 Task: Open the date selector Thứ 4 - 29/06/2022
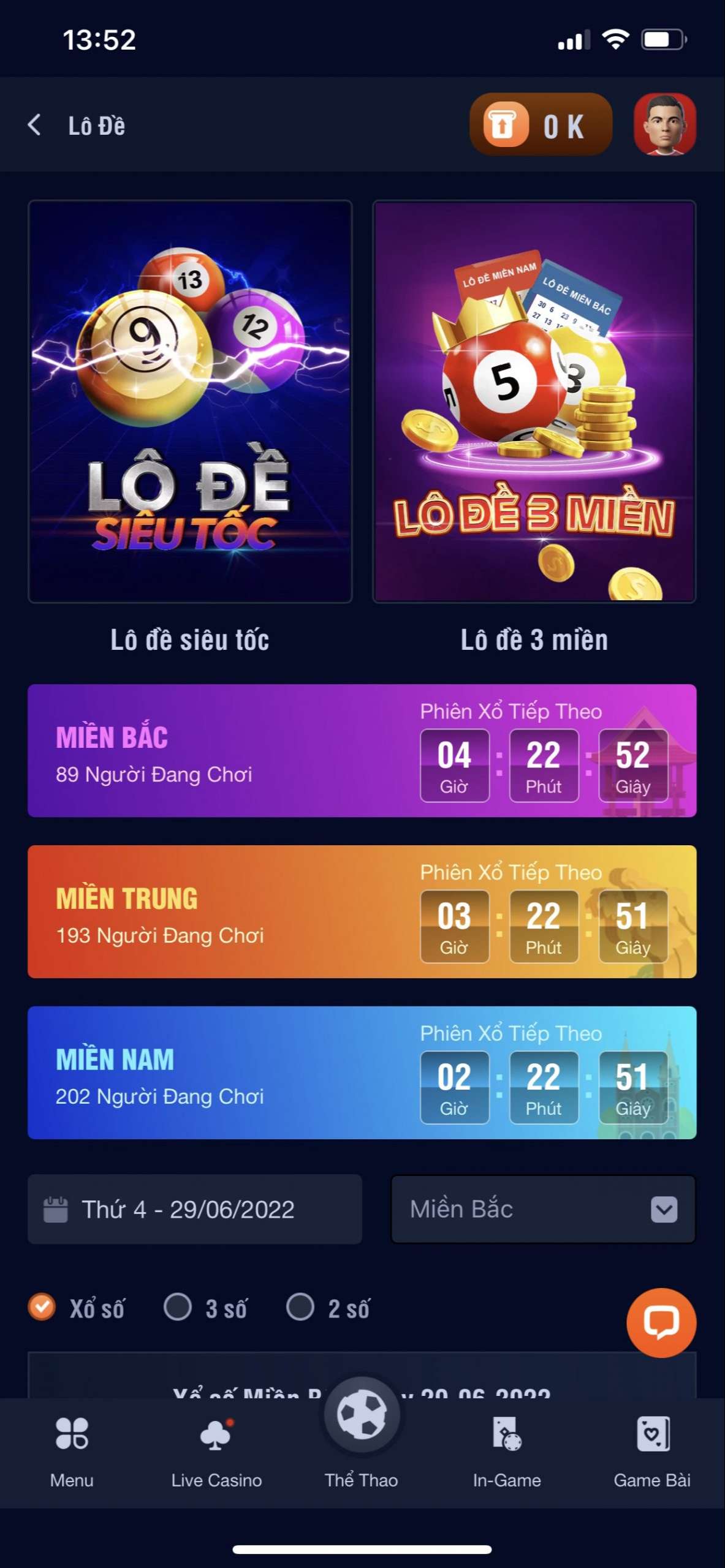point(194,1208)
